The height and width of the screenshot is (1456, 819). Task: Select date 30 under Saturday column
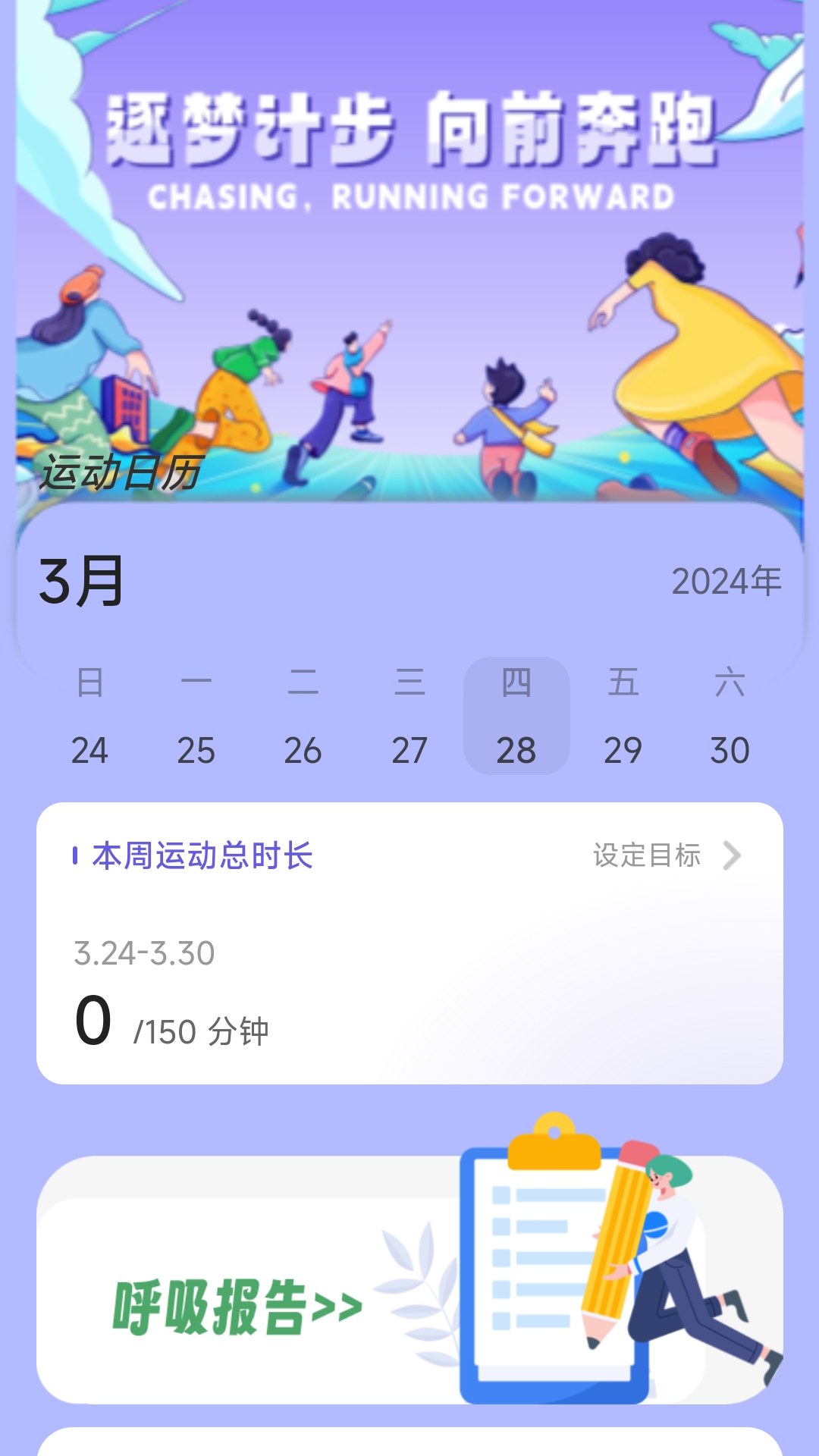click(x=730, y=749)
